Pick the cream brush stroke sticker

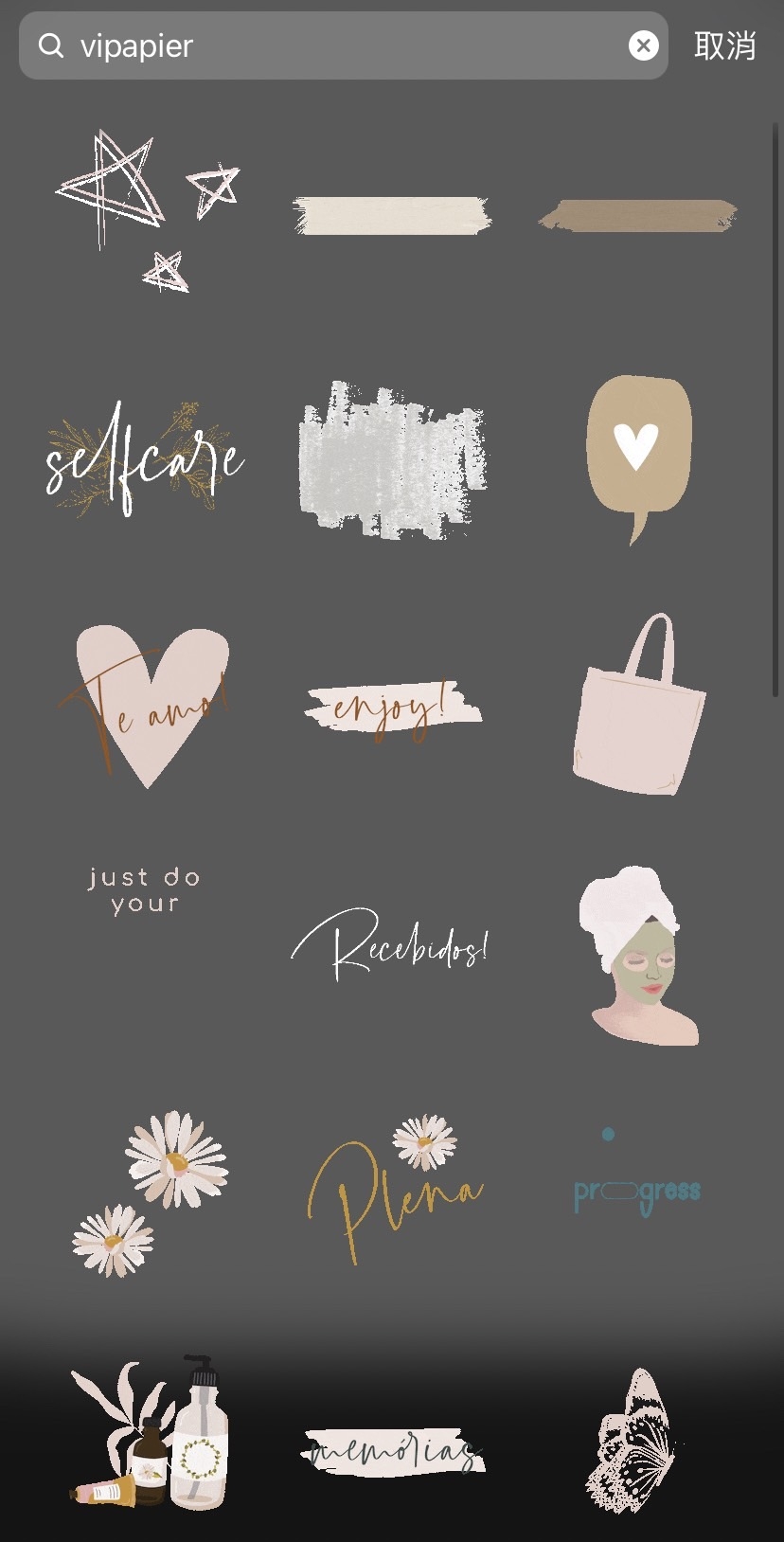[391, 215]
